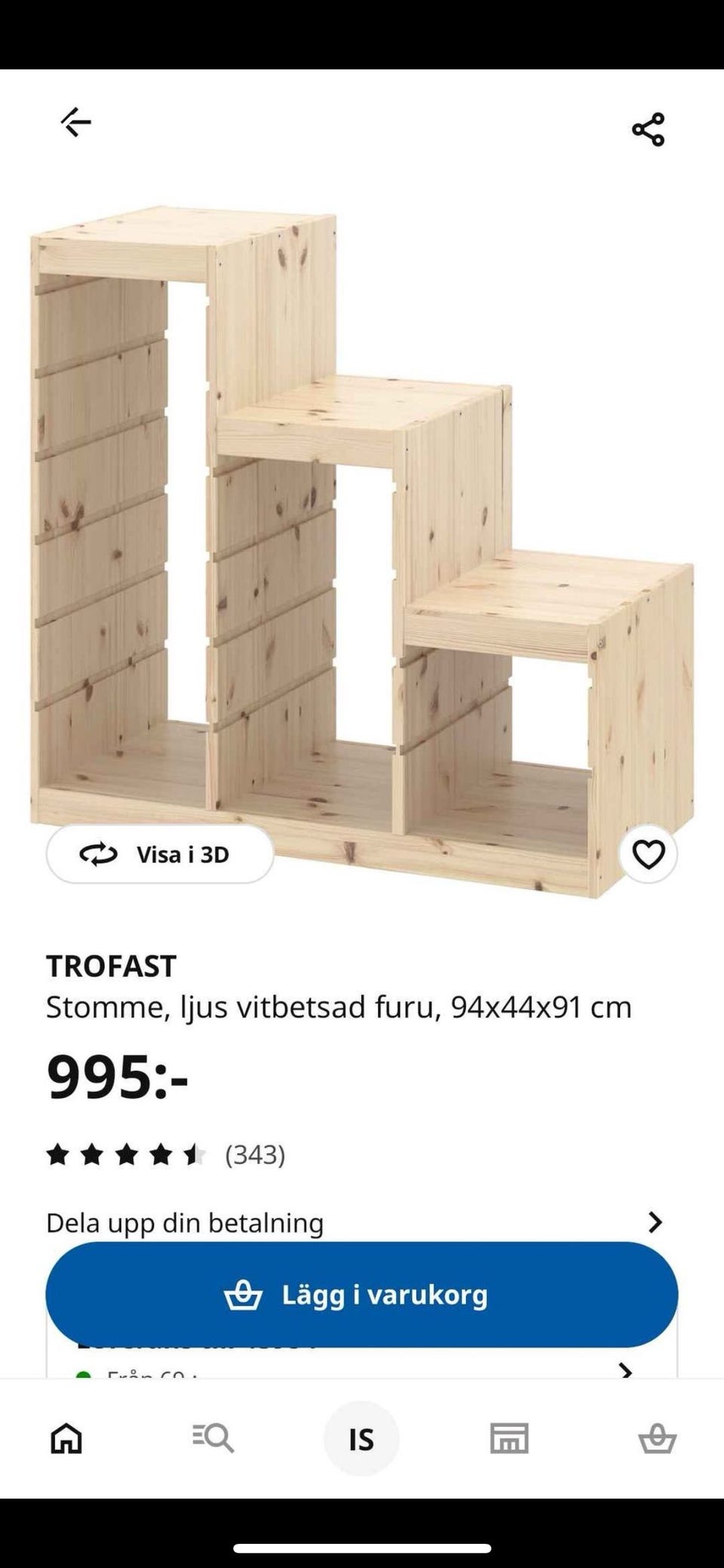Viewport: 724px width, 1568px height.
Task: Open Dela upp din betalning
Action: click(x=354, y=1222)
